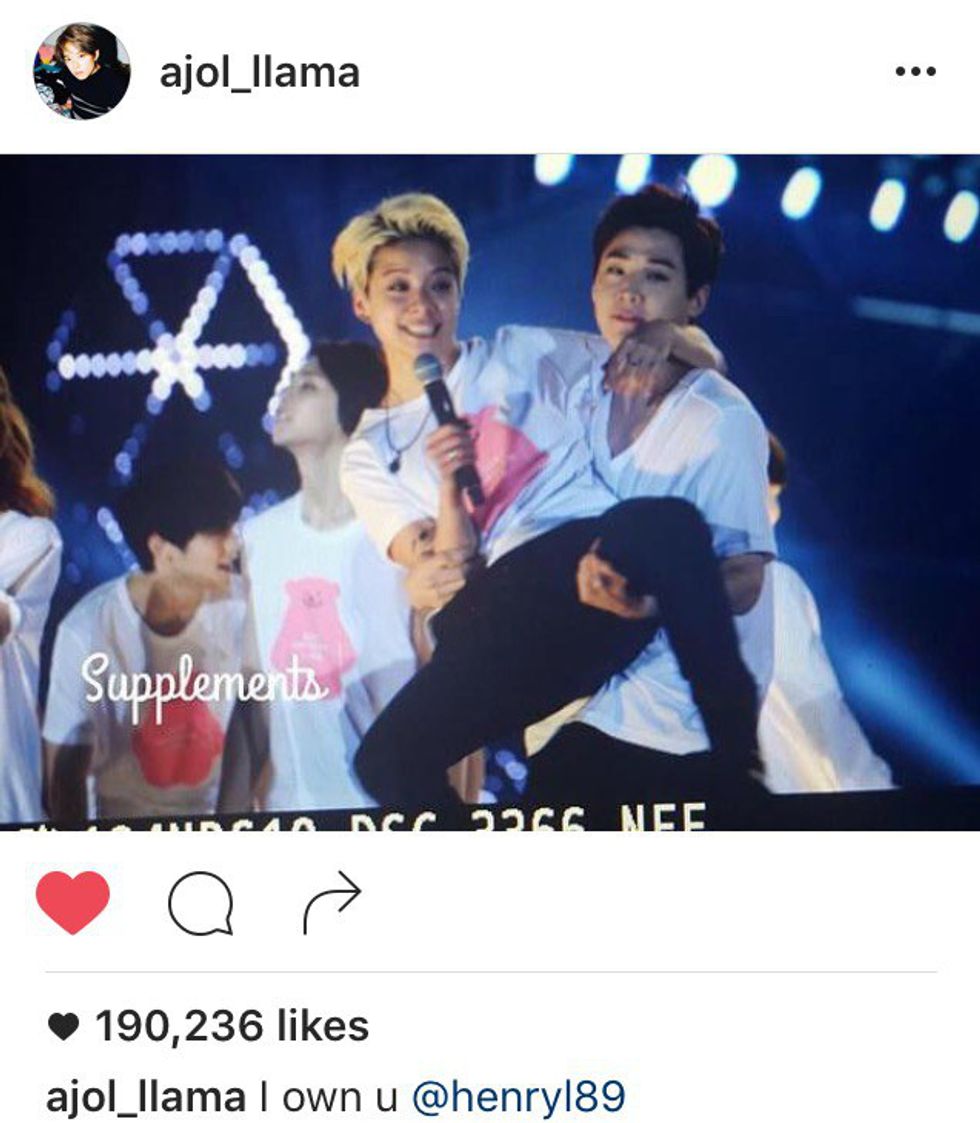View the 190,236 likes list
This screenshot has height=1123, width=980.
(231, 1026)
